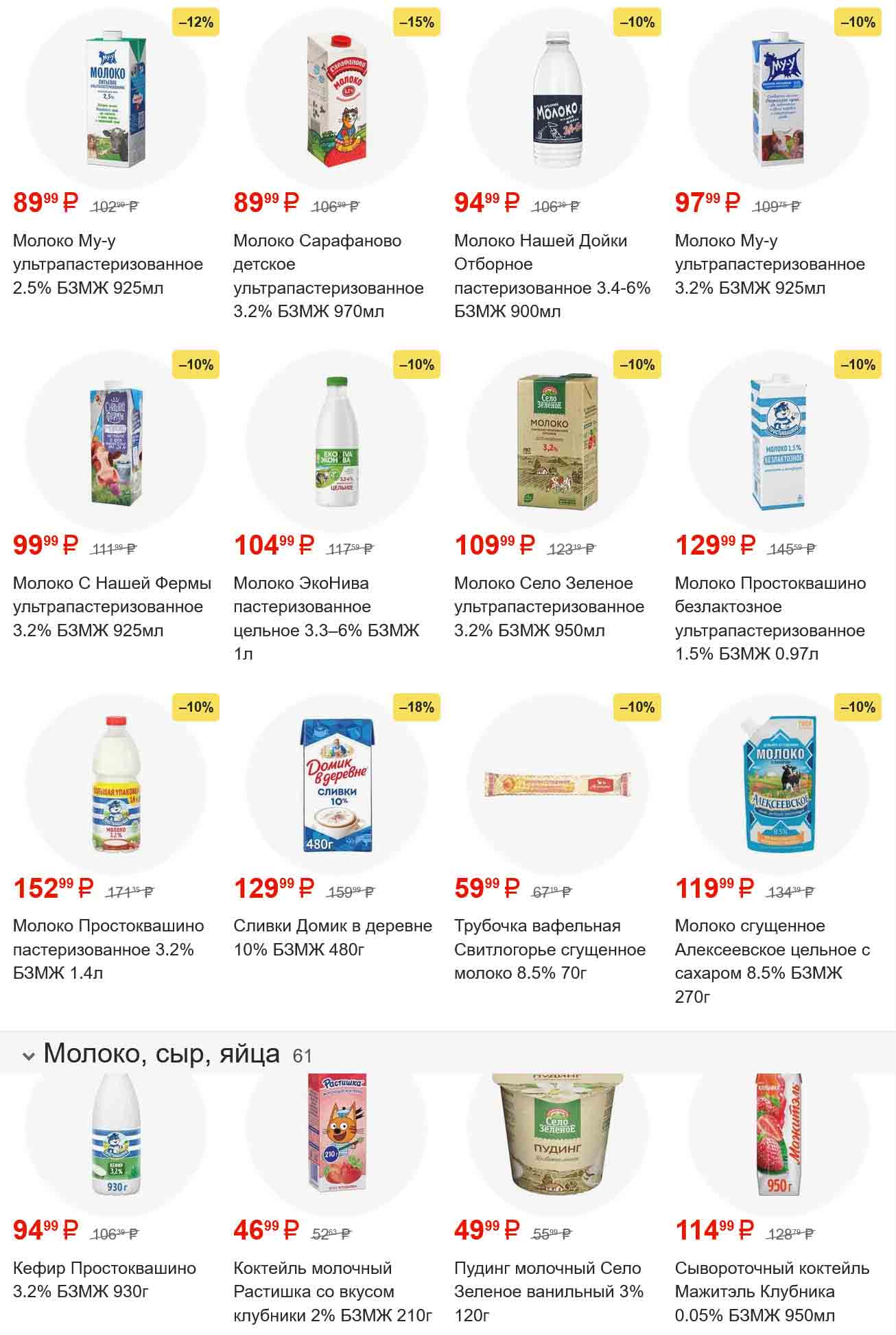This screenshot has width=896, height=1335.
Task: Open Молоко Простоквашино пастеризованное 1.4л
Action: (116, 787)
